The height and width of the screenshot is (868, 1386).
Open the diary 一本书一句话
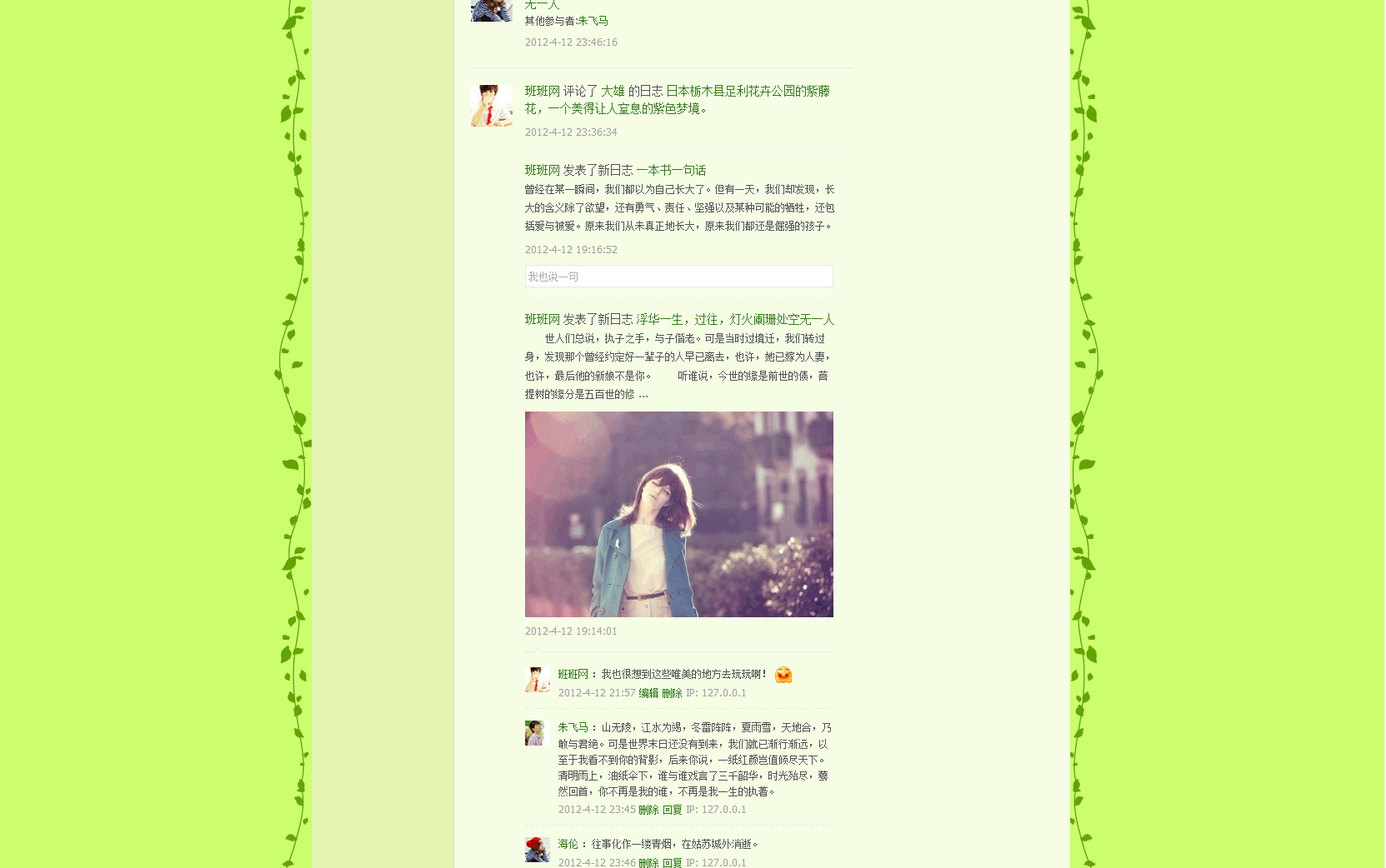pyautogui.click(x=671, y=170)
